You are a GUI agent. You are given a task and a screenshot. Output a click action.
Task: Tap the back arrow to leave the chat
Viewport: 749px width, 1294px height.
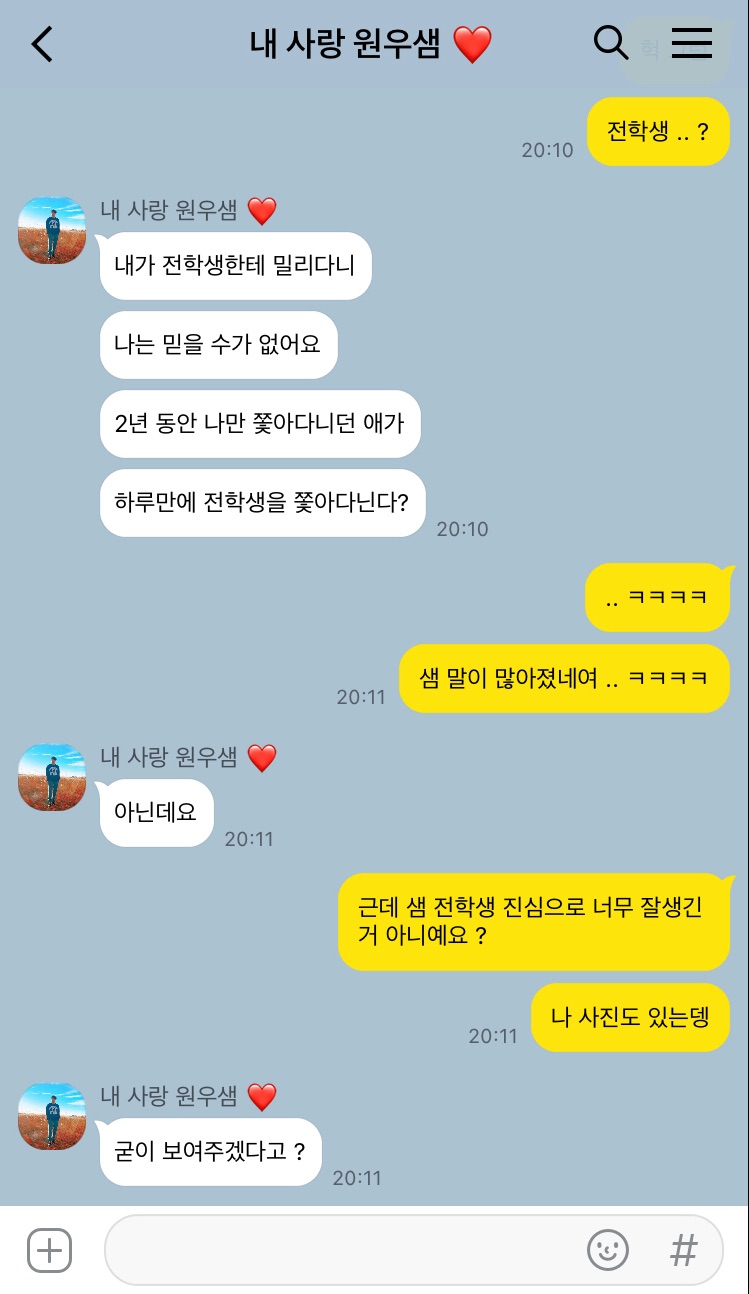(40, 44)
